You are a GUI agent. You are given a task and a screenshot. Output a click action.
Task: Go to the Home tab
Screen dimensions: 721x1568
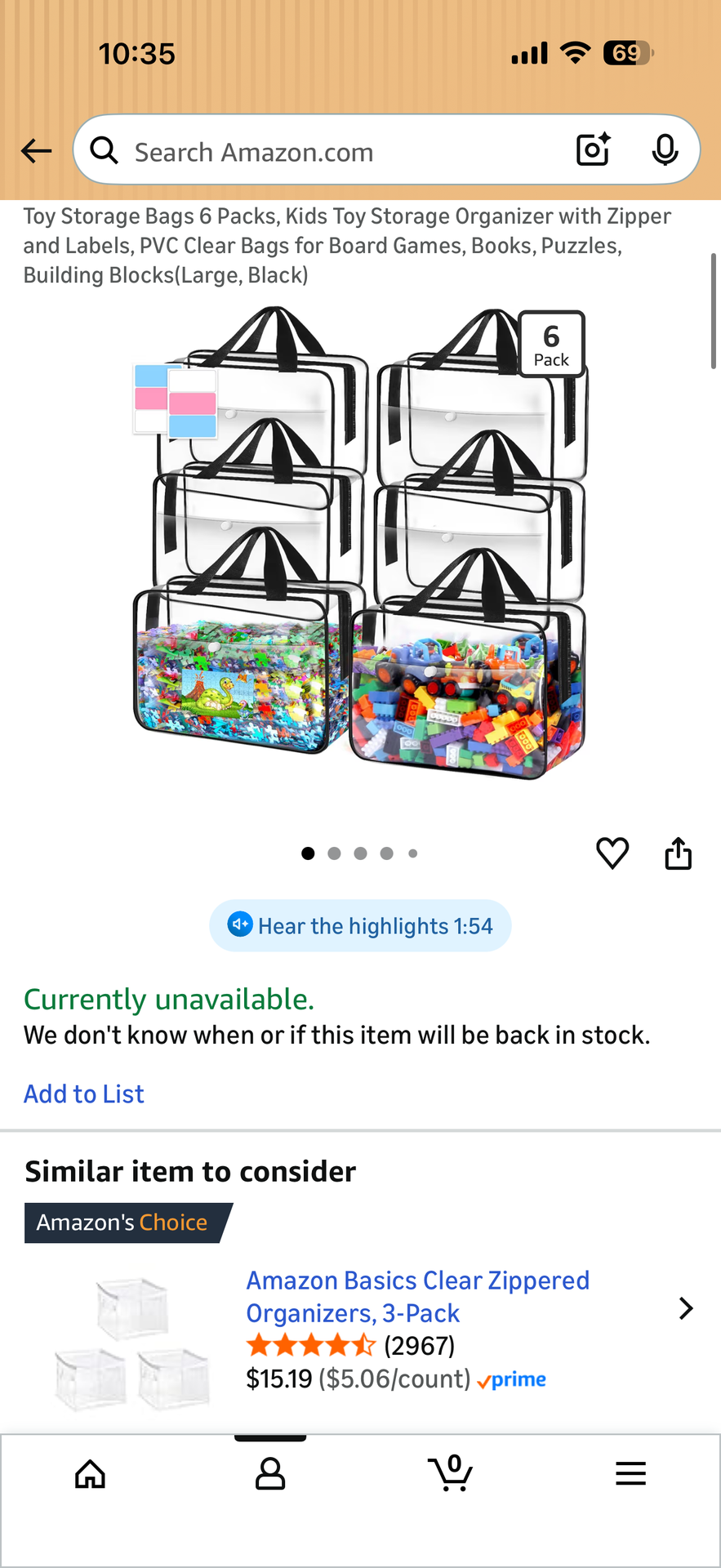tap(90, 1474)
